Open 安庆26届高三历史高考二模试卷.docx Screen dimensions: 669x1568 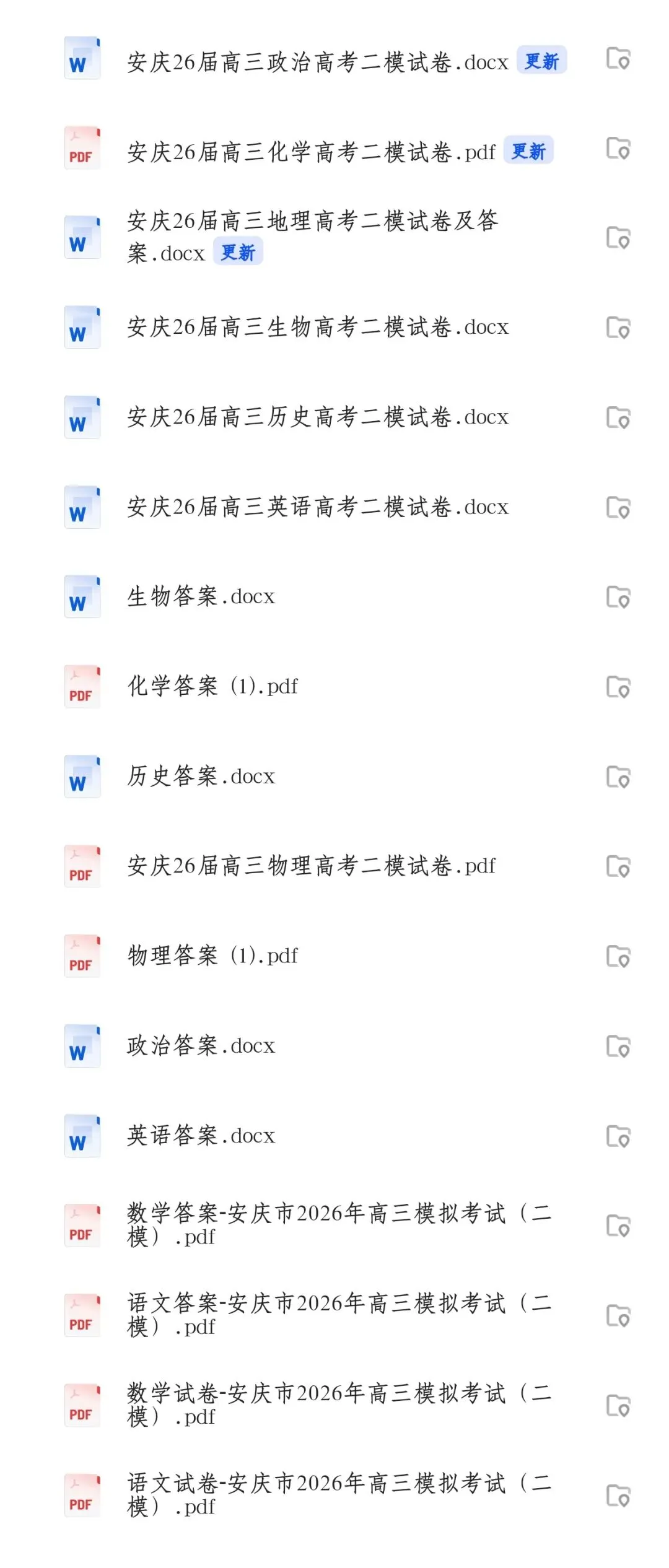317,417
